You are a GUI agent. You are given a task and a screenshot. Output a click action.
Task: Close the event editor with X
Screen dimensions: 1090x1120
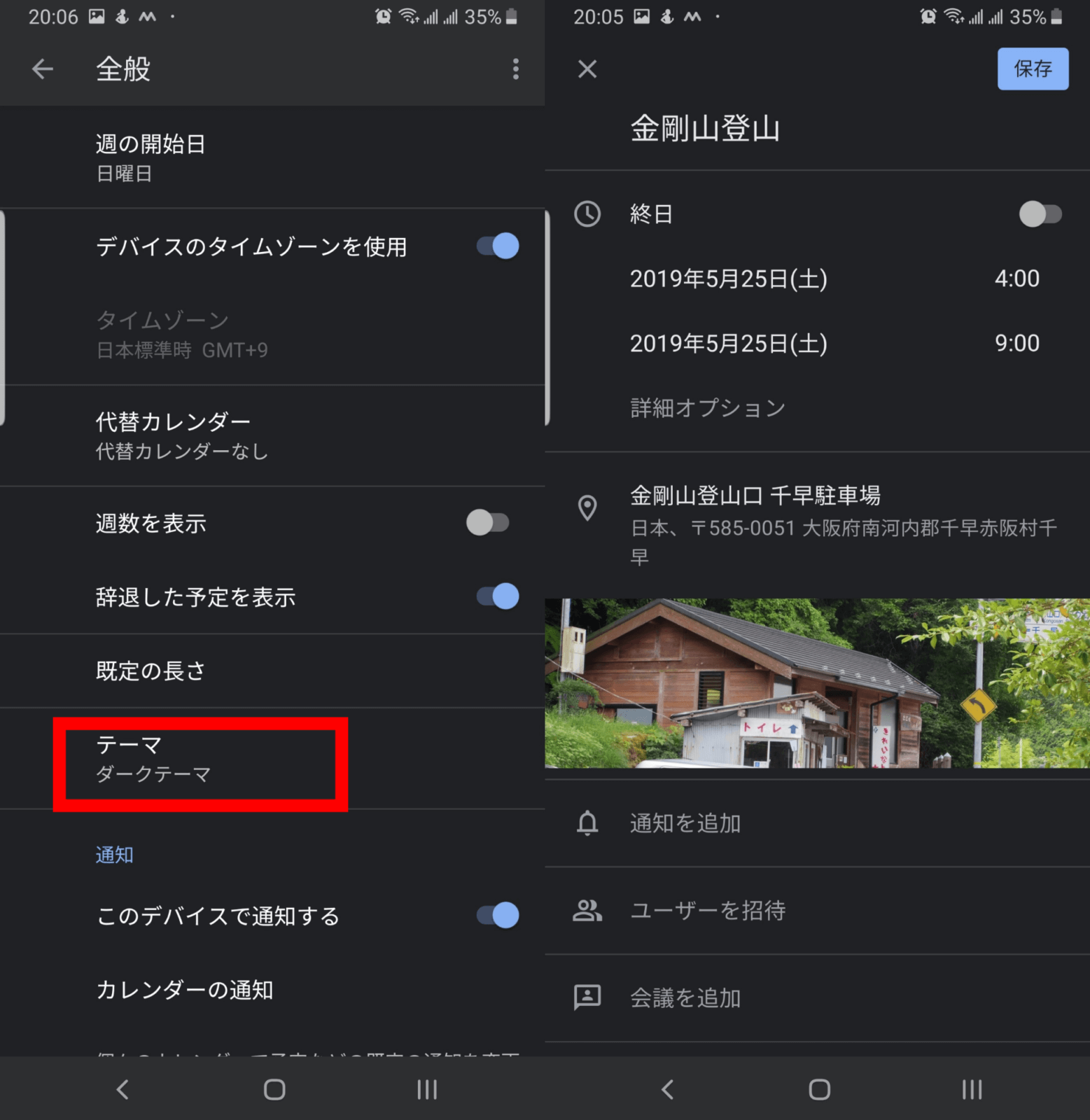pos(587,69)
